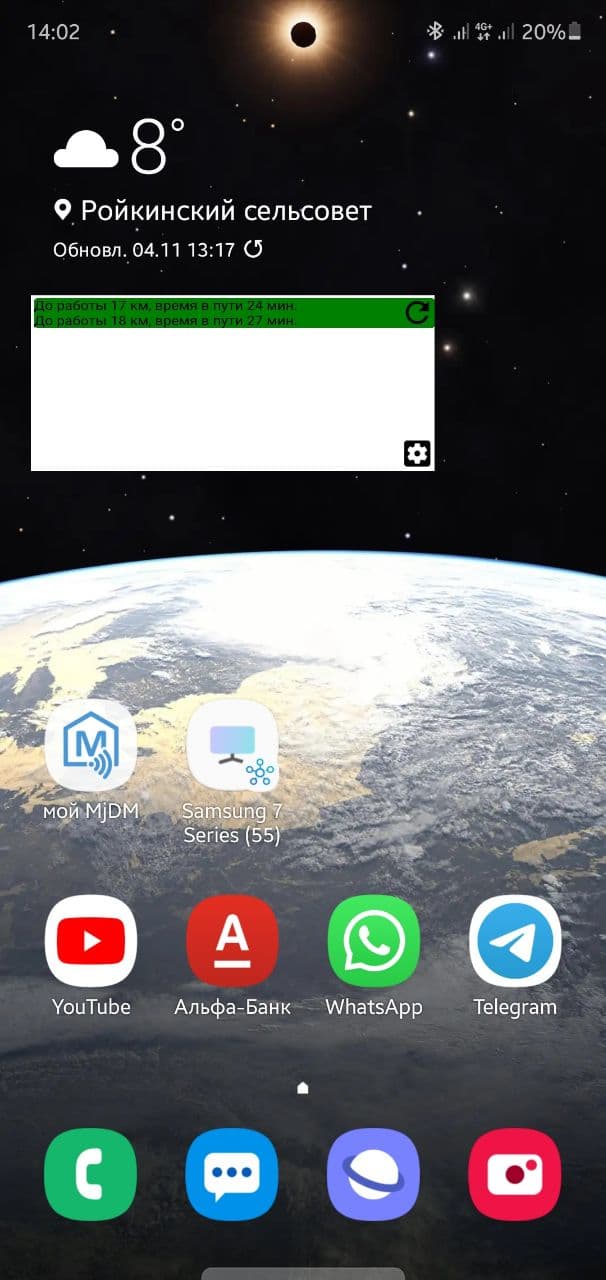Viewport: 606px width, 1280px height.
Task: Launch the мой MjDM app
Action: click(91, 744)
